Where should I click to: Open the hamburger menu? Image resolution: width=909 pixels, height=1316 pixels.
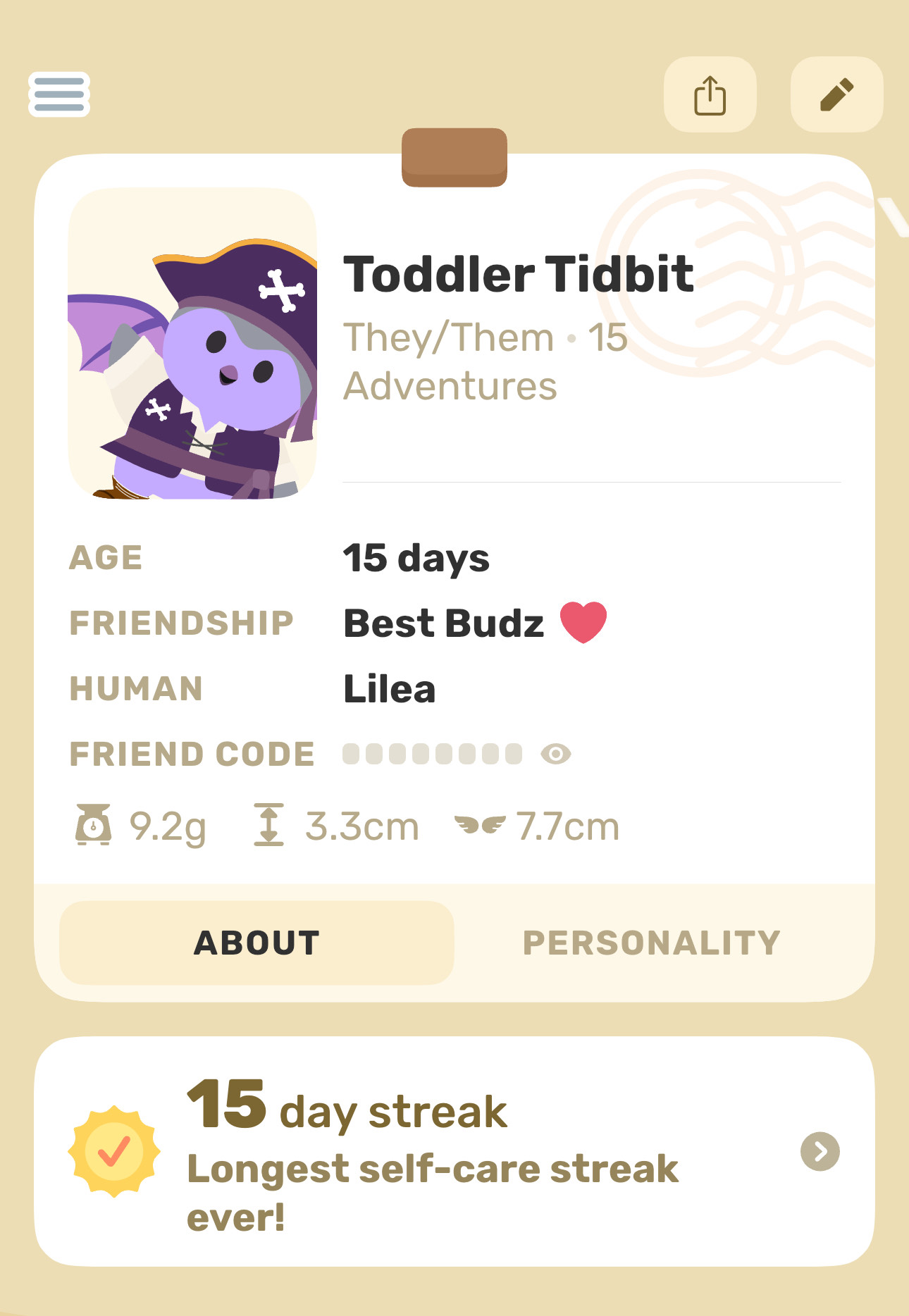click(59, 94)
